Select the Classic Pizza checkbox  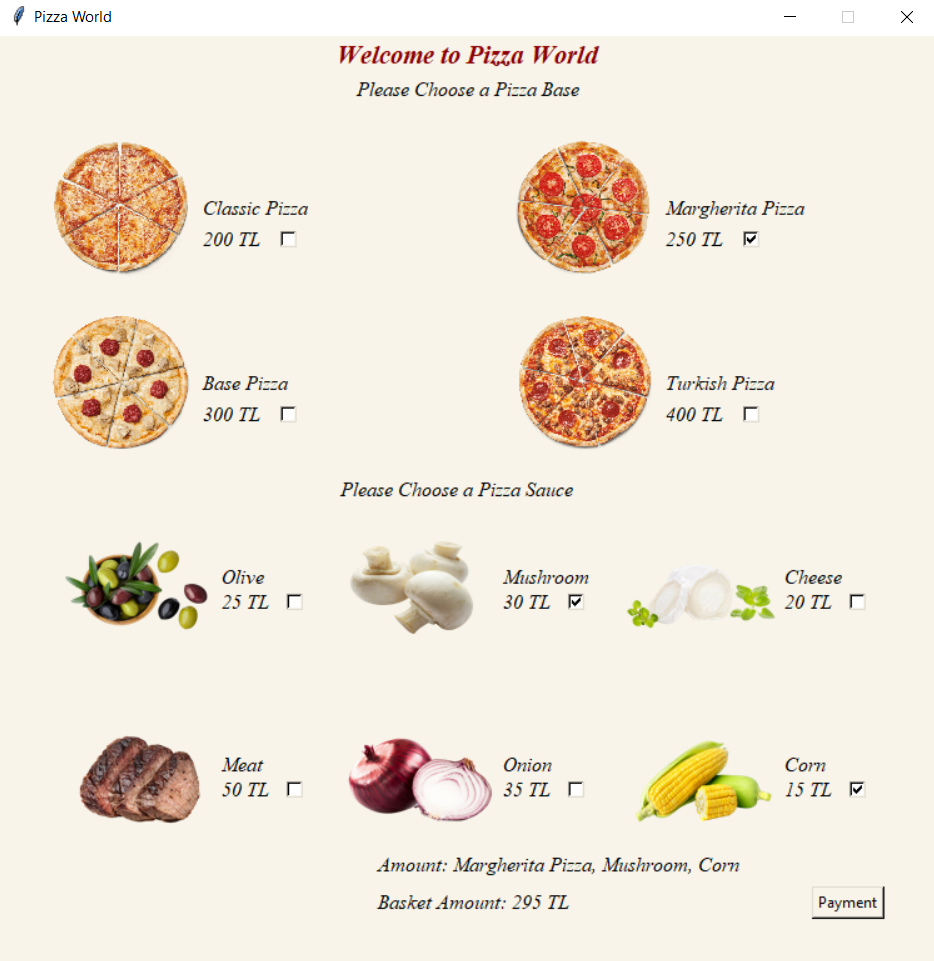click(x=288, y=239)
